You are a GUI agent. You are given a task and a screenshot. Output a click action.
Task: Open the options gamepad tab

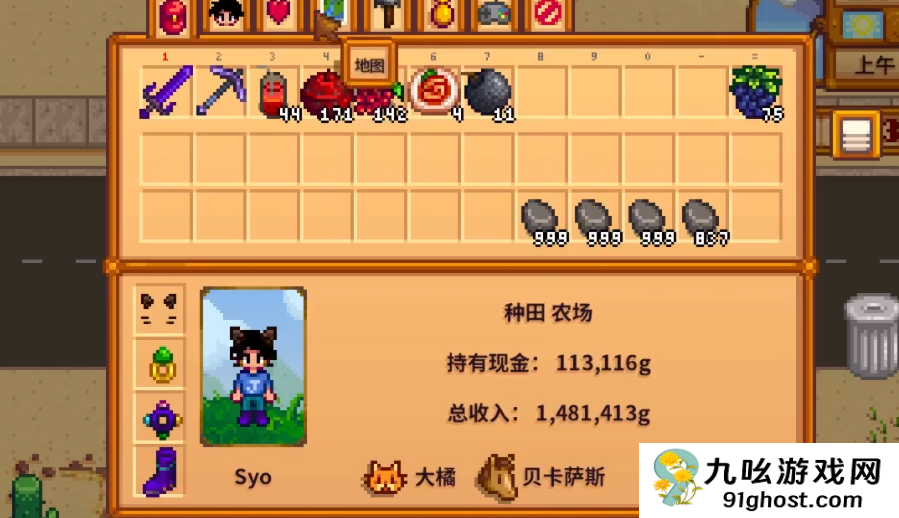pyautogui.click(x=493, y=14)
